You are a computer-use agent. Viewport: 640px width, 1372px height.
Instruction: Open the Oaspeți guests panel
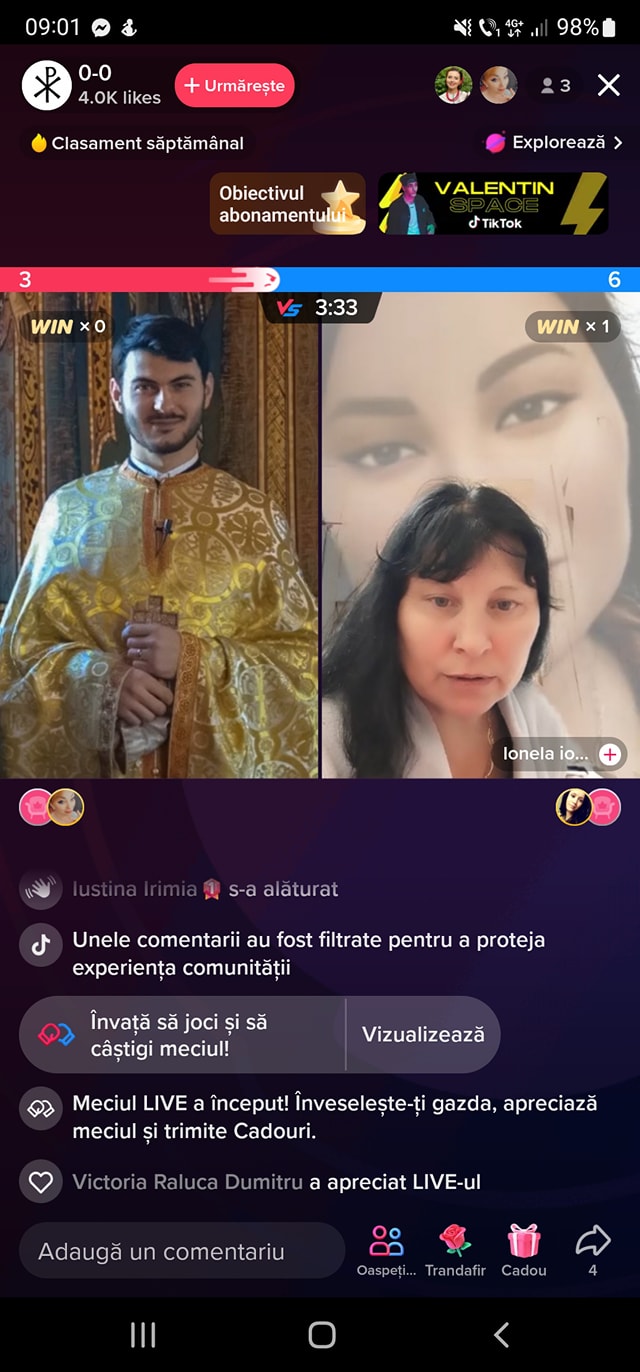tap(386, 1250)
